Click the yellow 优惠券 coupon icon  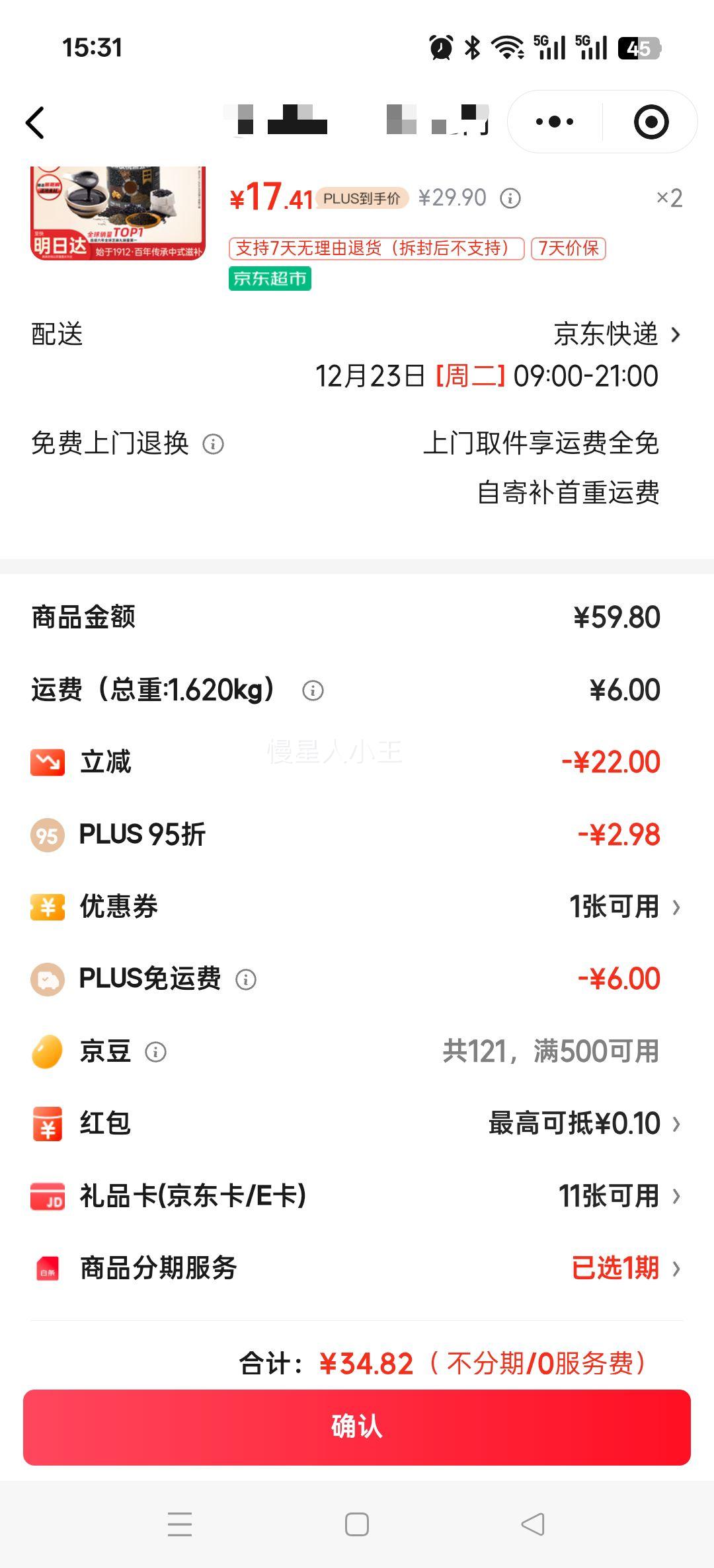(46, 907)
